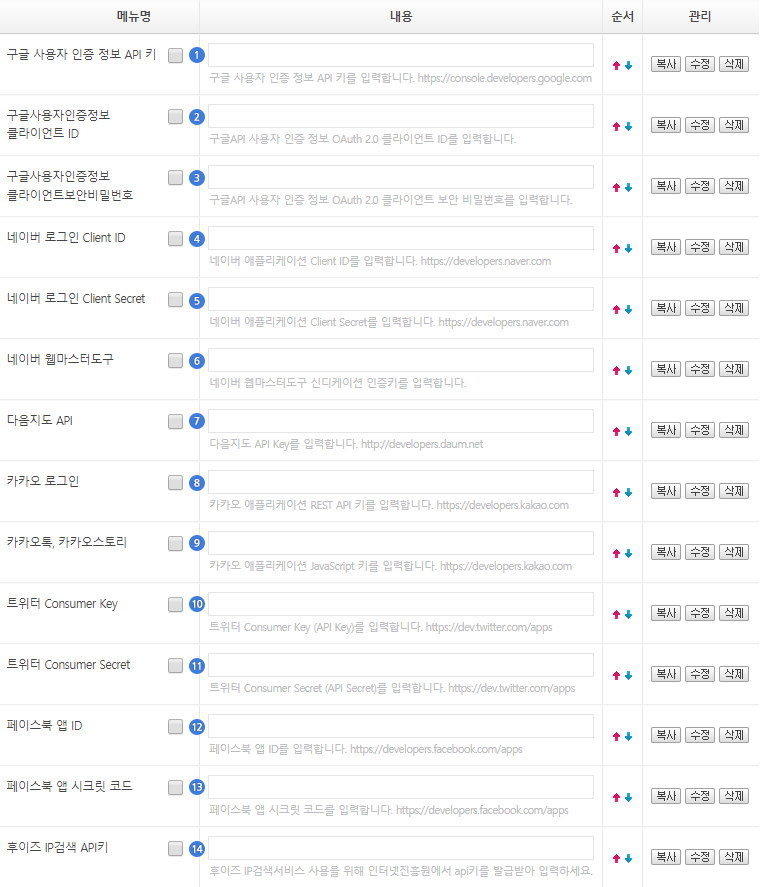The width and height of the screenshot is (760, 887).
Task: Tap 수정 in the 후이즈 IP검색 API키 row
Action: point(699,857)
